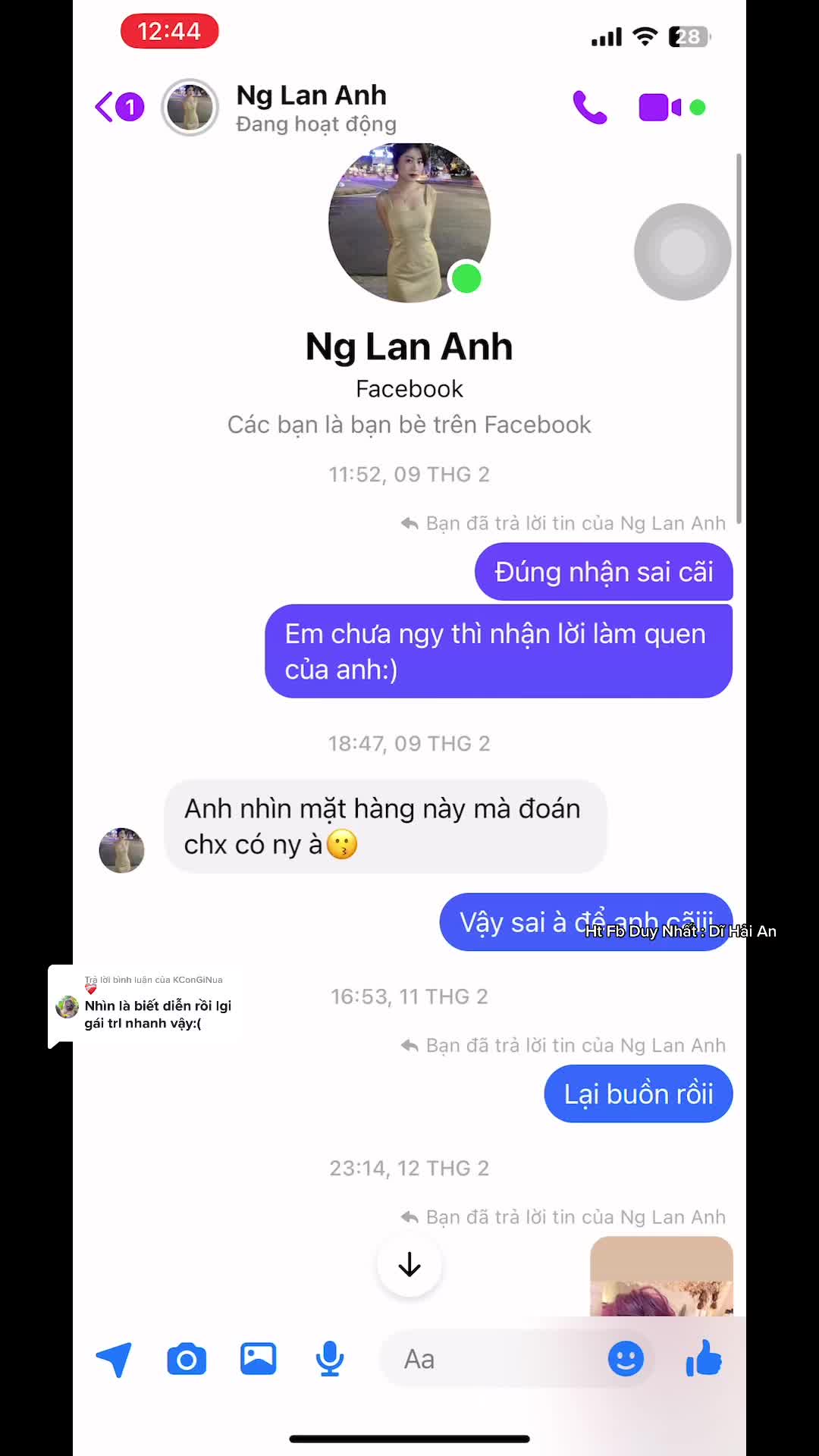819x1456 pixels.
Task: Tap the green active status dot on avatar
Action: (x=466, y=280)
